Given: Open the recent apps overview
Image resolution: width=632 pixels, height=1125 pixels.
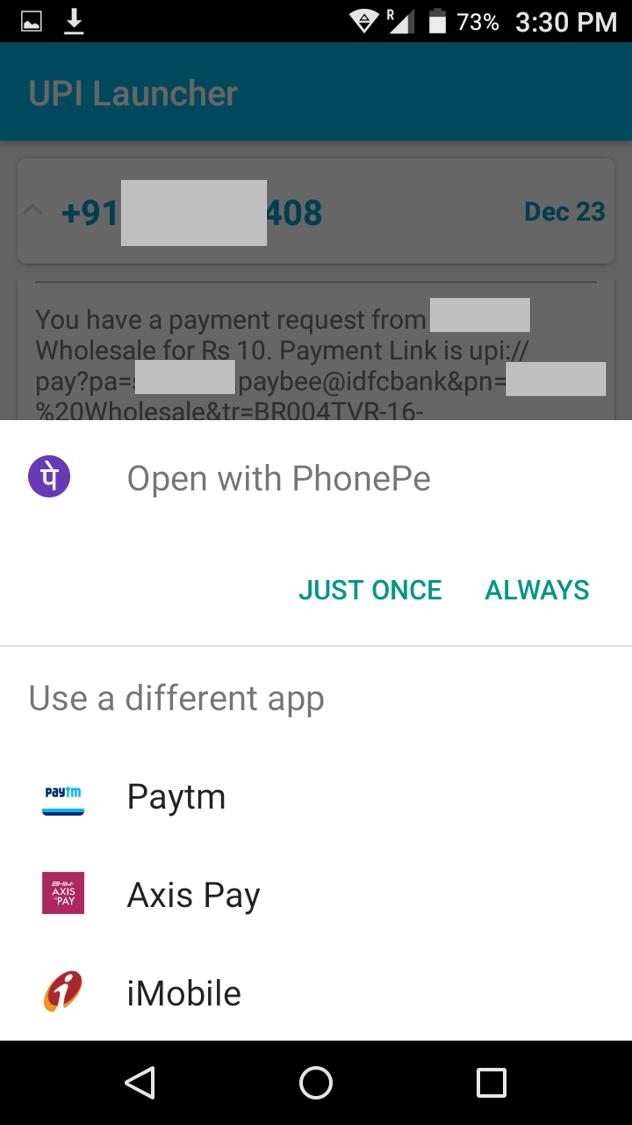Looking at the screenshot, I should 491,1082.
